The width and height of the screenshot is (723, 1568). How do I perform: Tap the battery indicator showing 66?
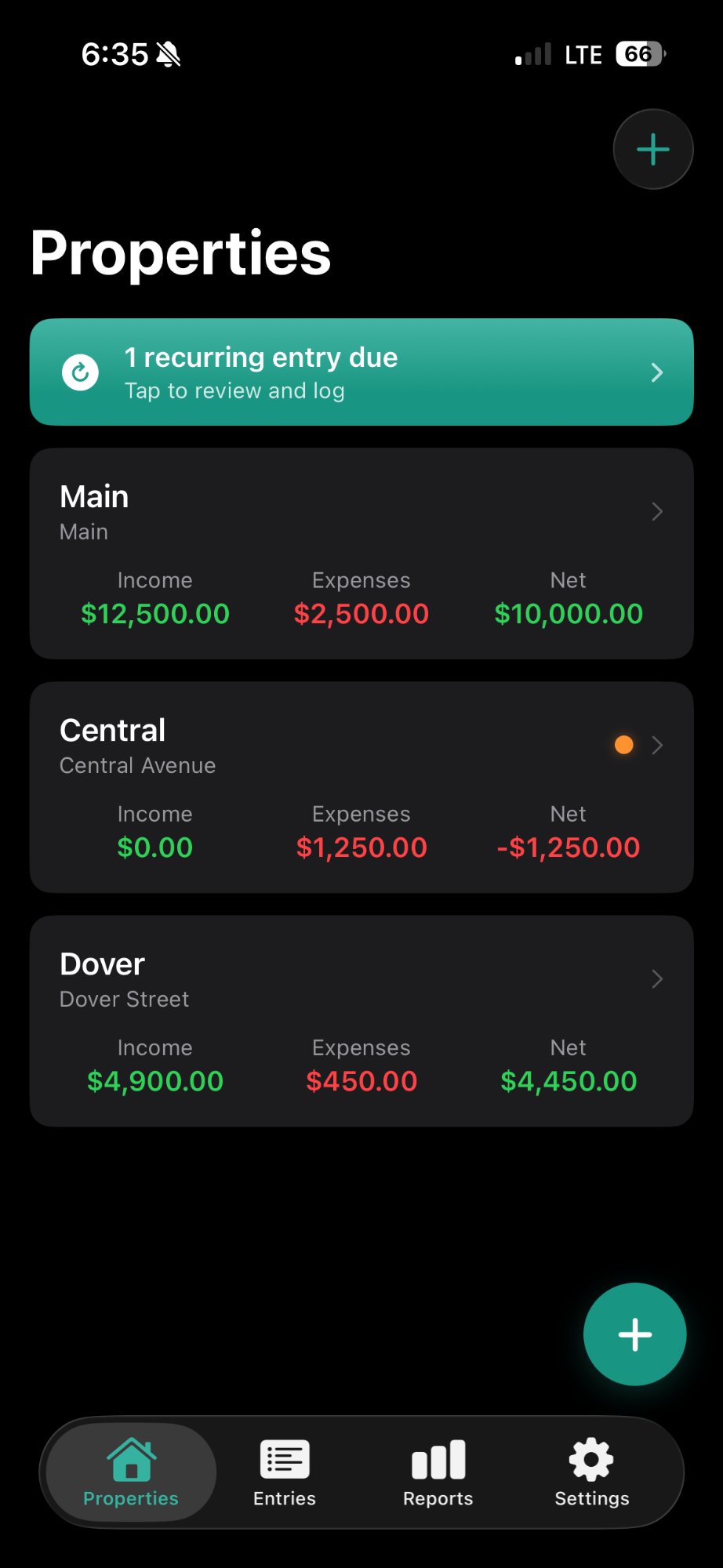[x=636, y=53]
